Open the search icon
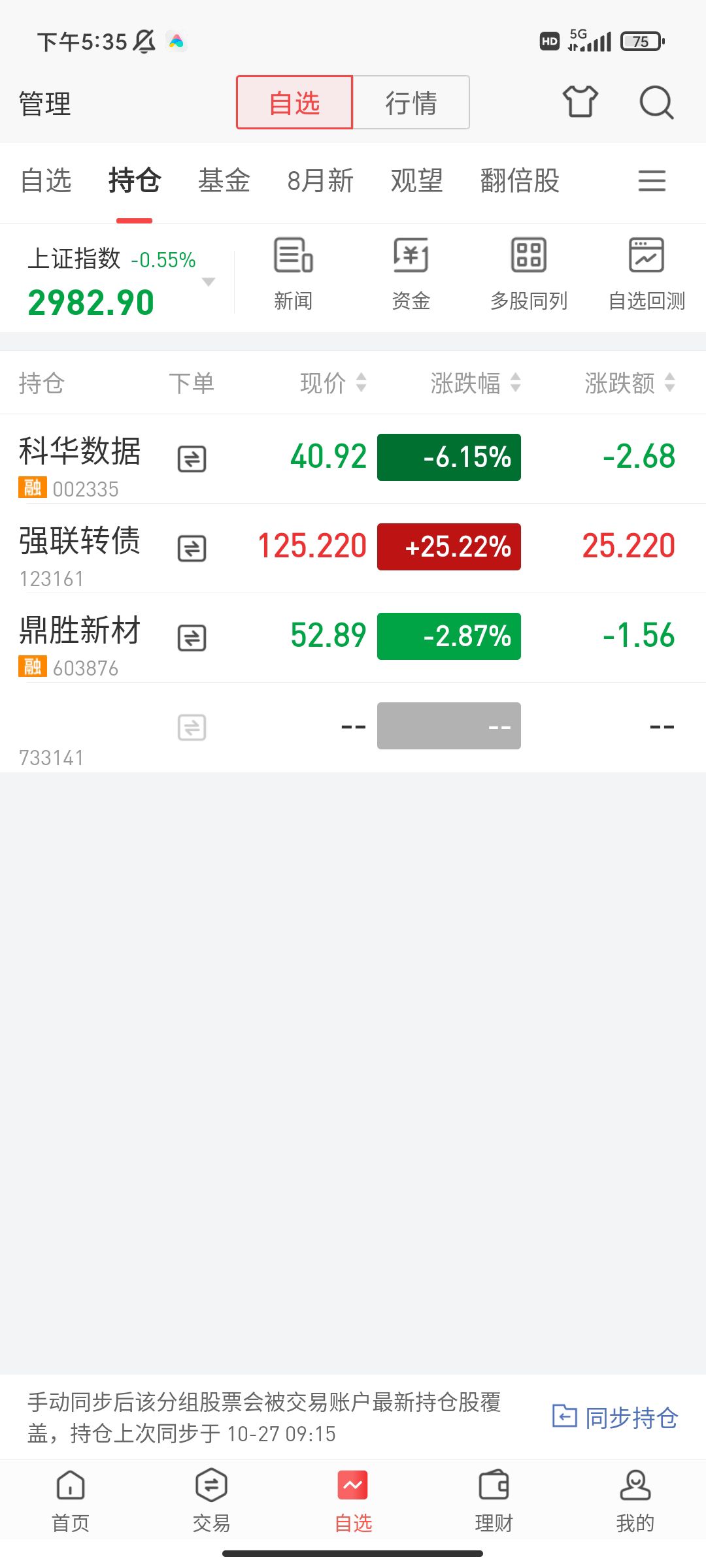The width and height of the screenshot is (706, 1568). 656,103
